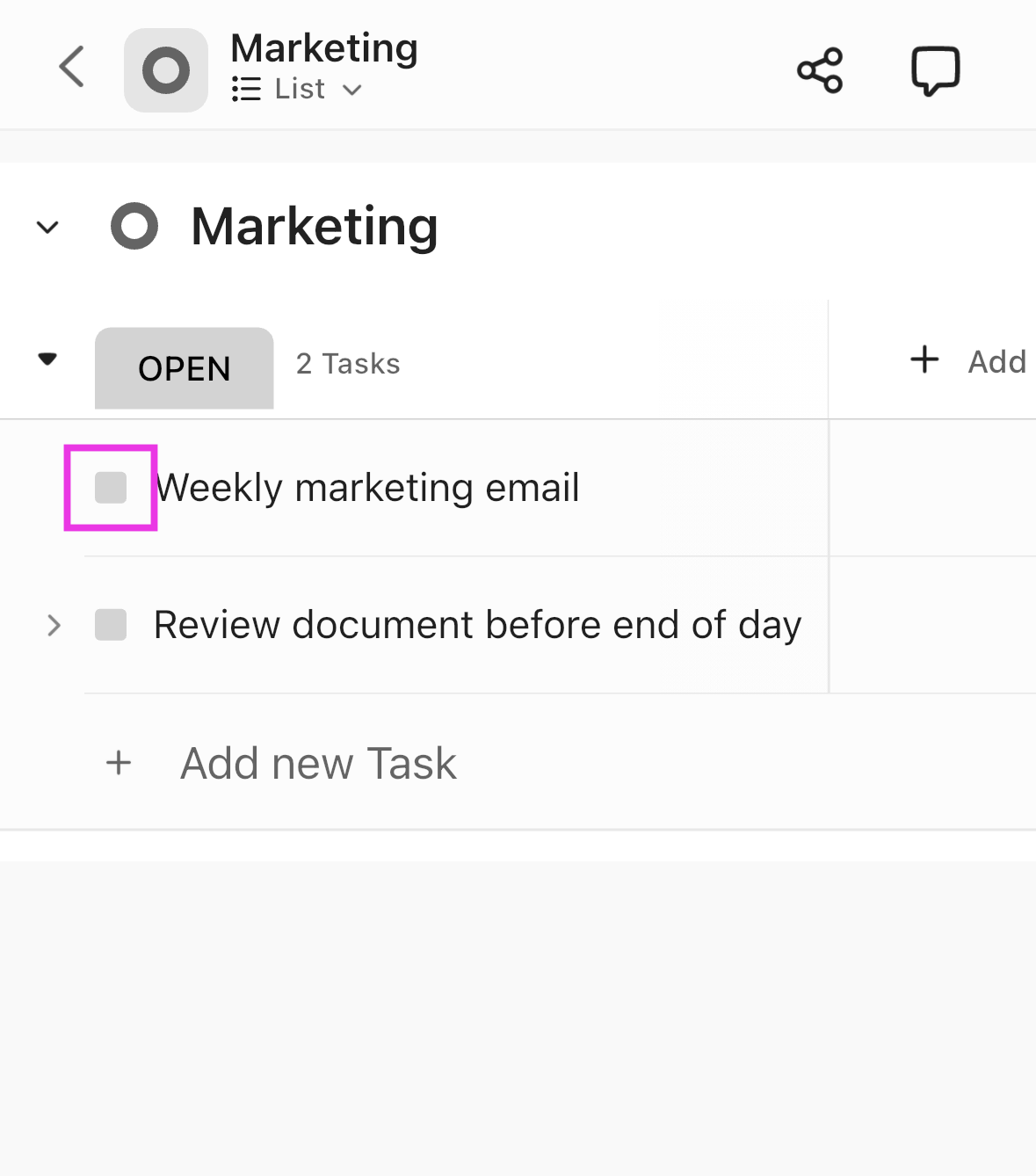Tap the OPEN status label
The height and width of the screenshot is (1176, 1036).
(184, 368)
